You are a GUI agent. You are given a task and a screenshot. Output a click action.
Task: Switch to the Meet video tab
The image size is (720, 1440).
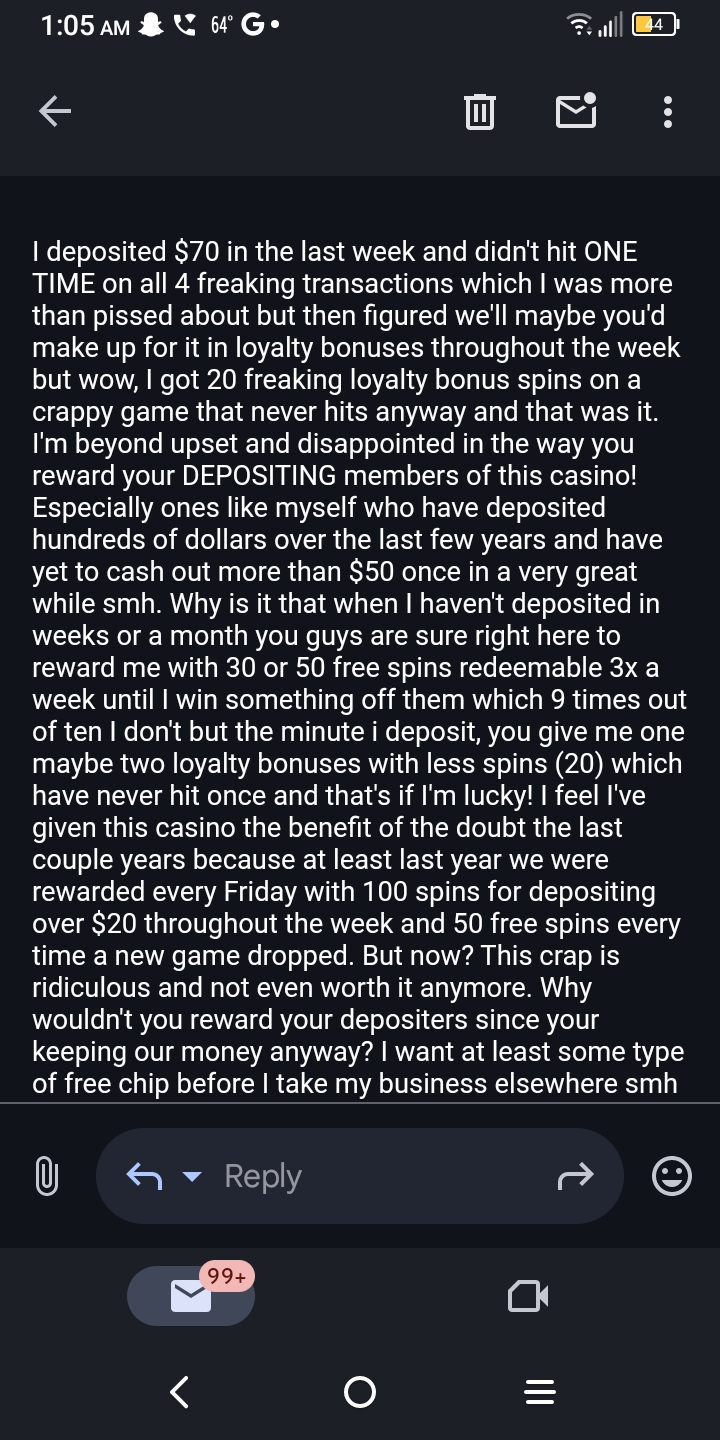528,1296
